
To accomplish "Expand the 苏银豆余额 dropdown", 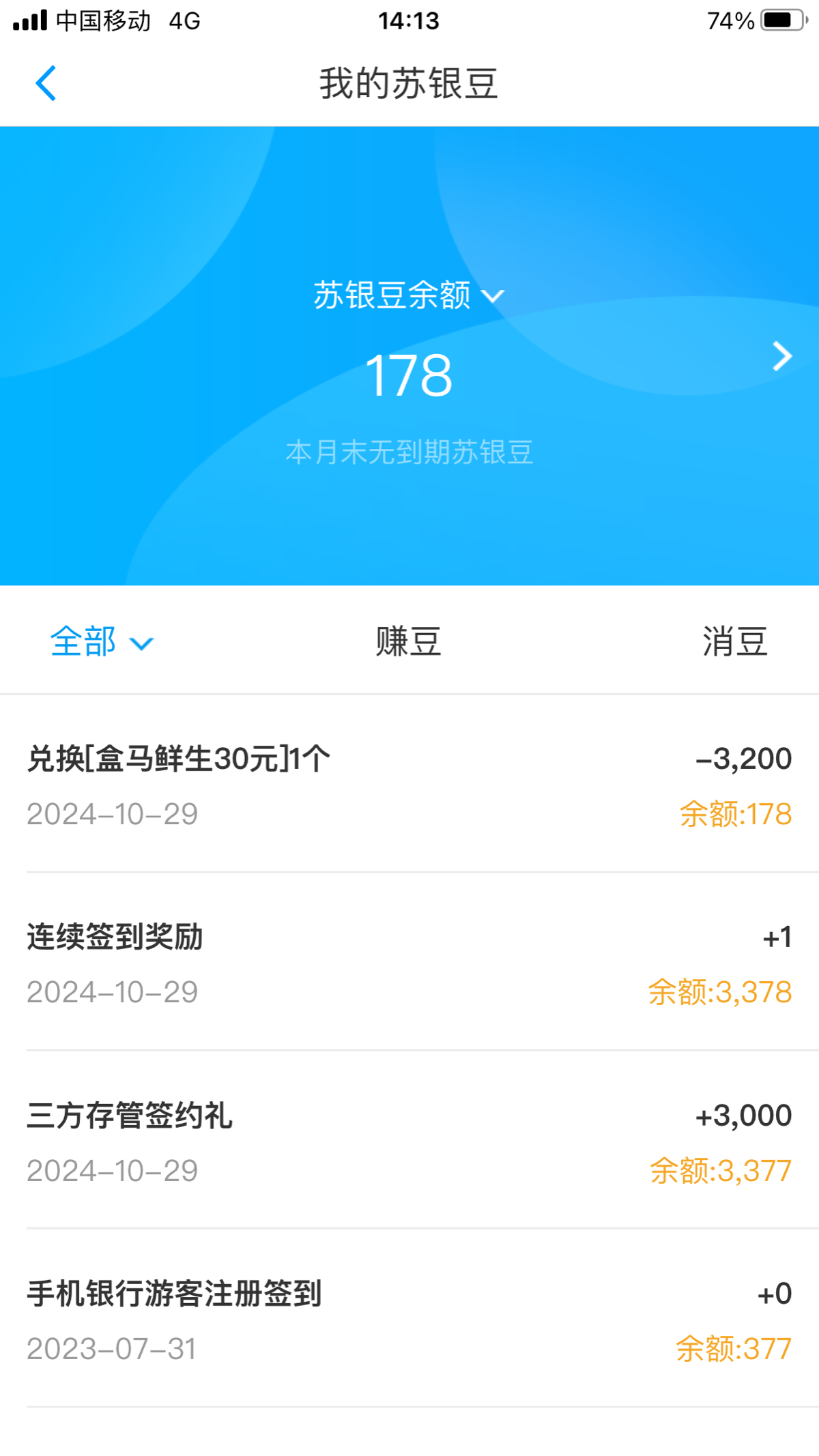I will 408,295.
